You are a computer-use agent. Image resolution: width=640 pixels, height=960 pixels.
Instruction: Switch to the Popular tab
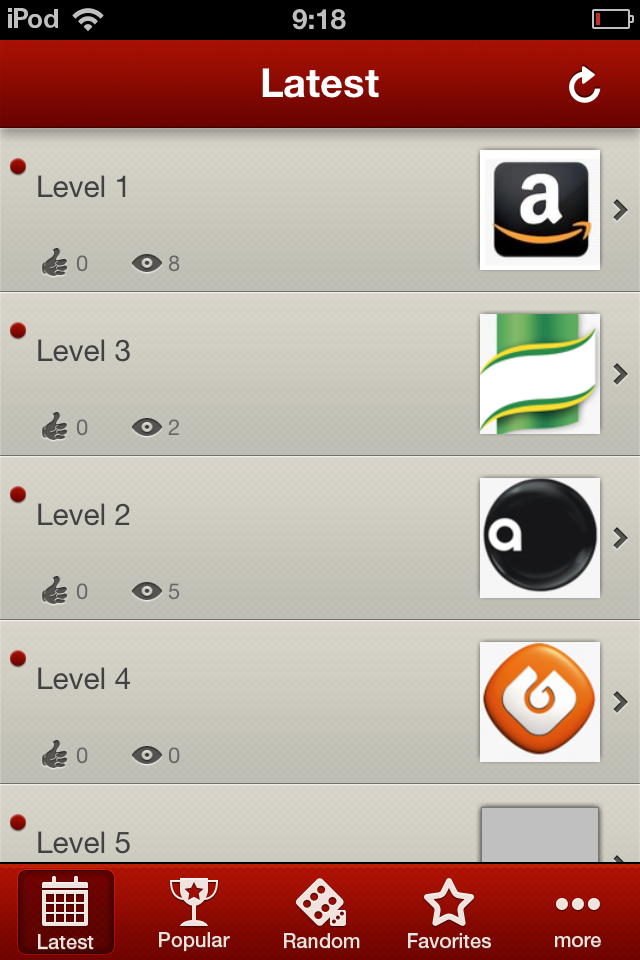coord(193,913)
